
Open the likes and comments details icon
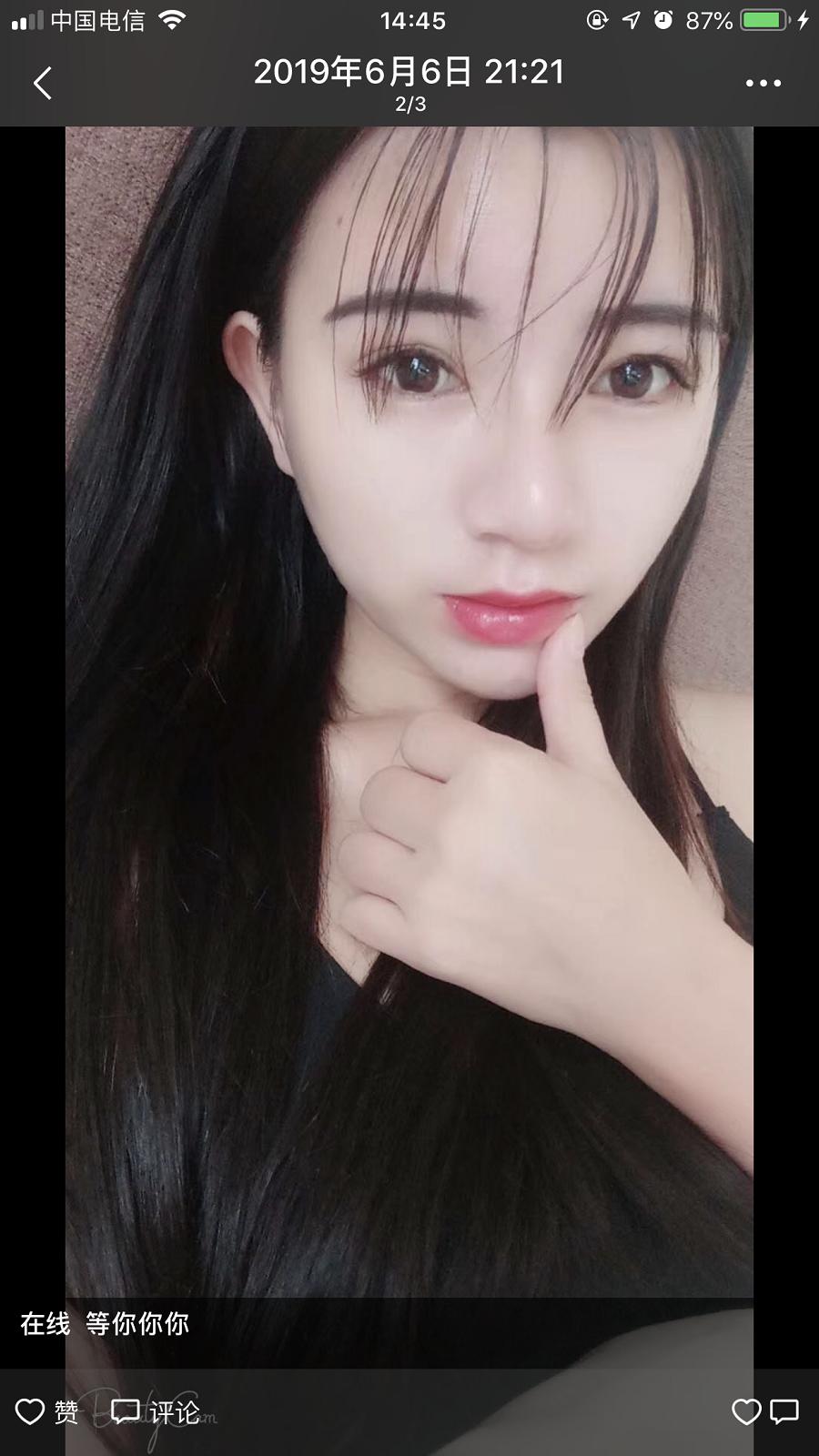(764, 1411)
